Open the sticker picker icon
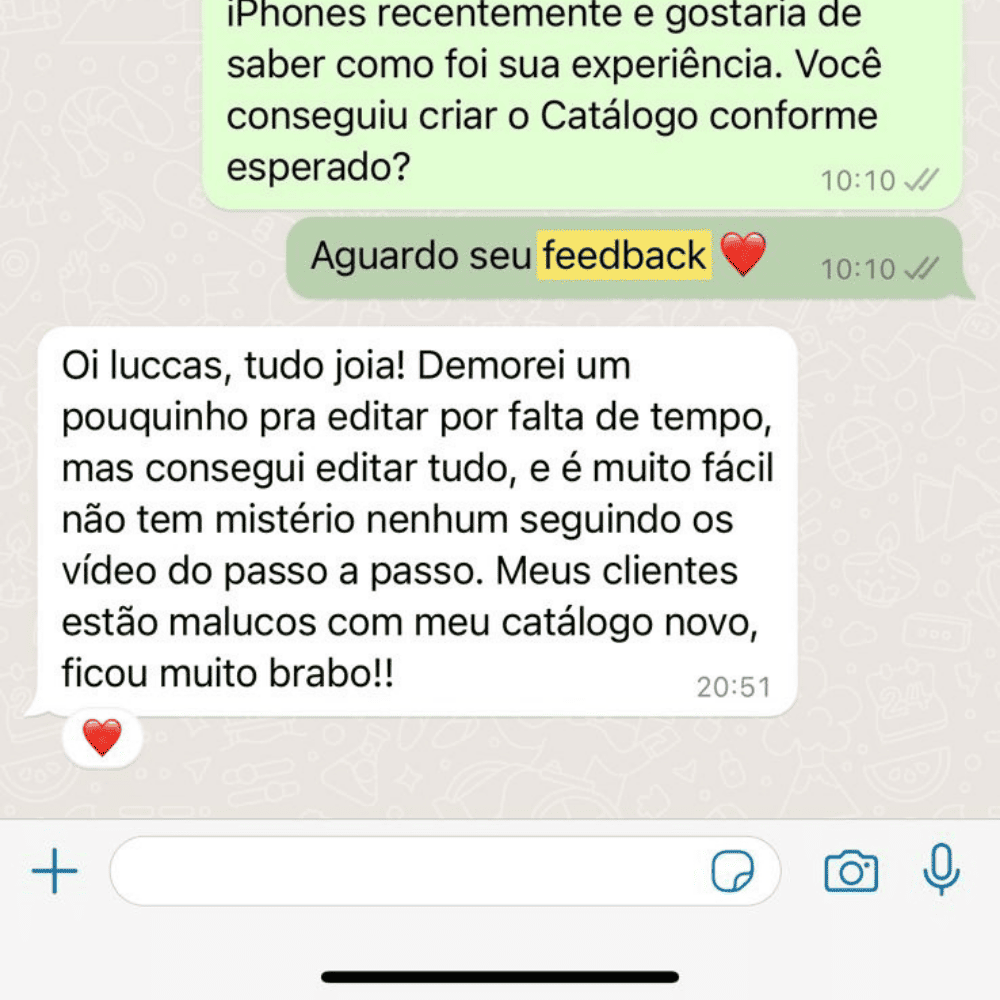 (x=733, y=872)
